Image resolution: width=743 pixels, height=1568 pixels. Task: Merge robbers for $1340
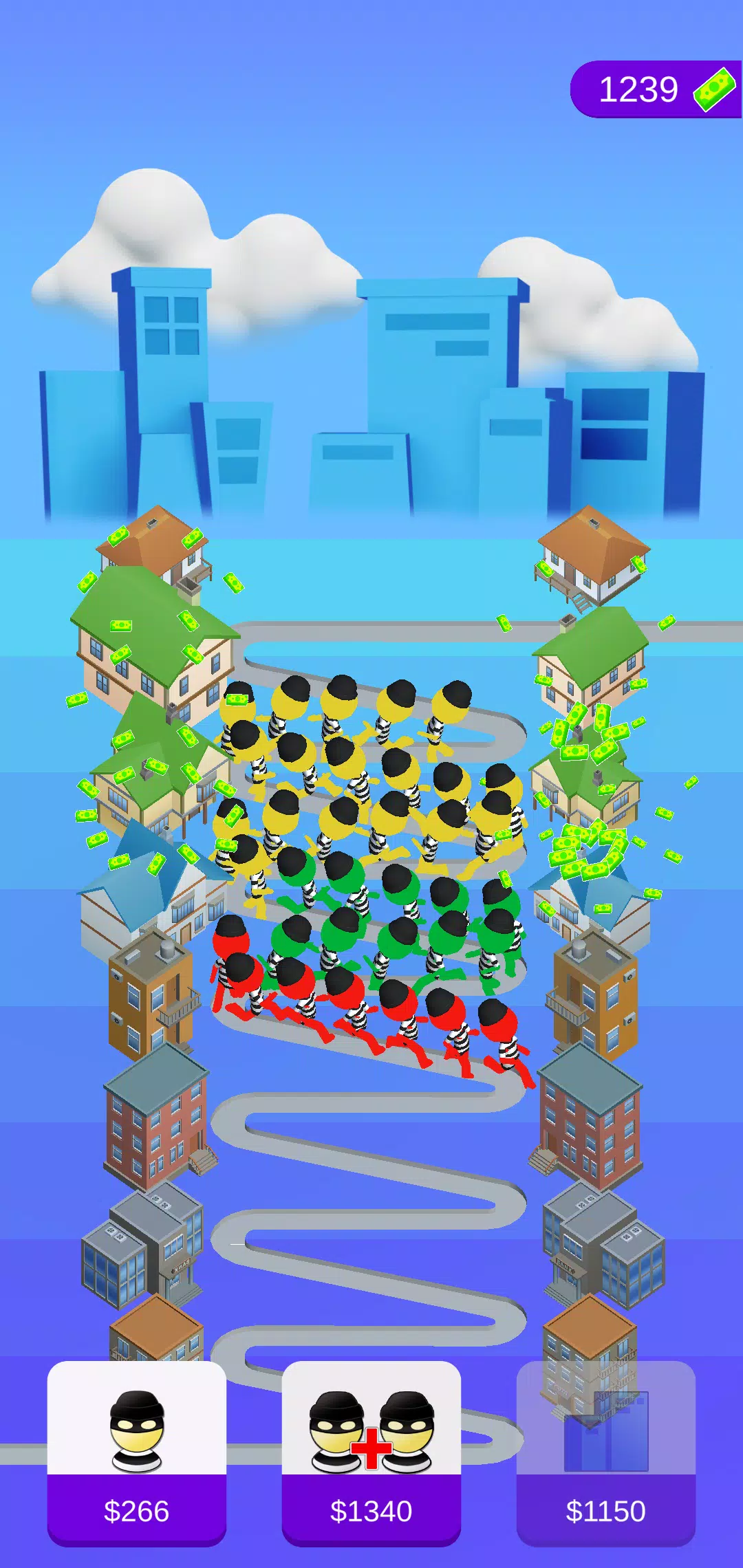371,1452
